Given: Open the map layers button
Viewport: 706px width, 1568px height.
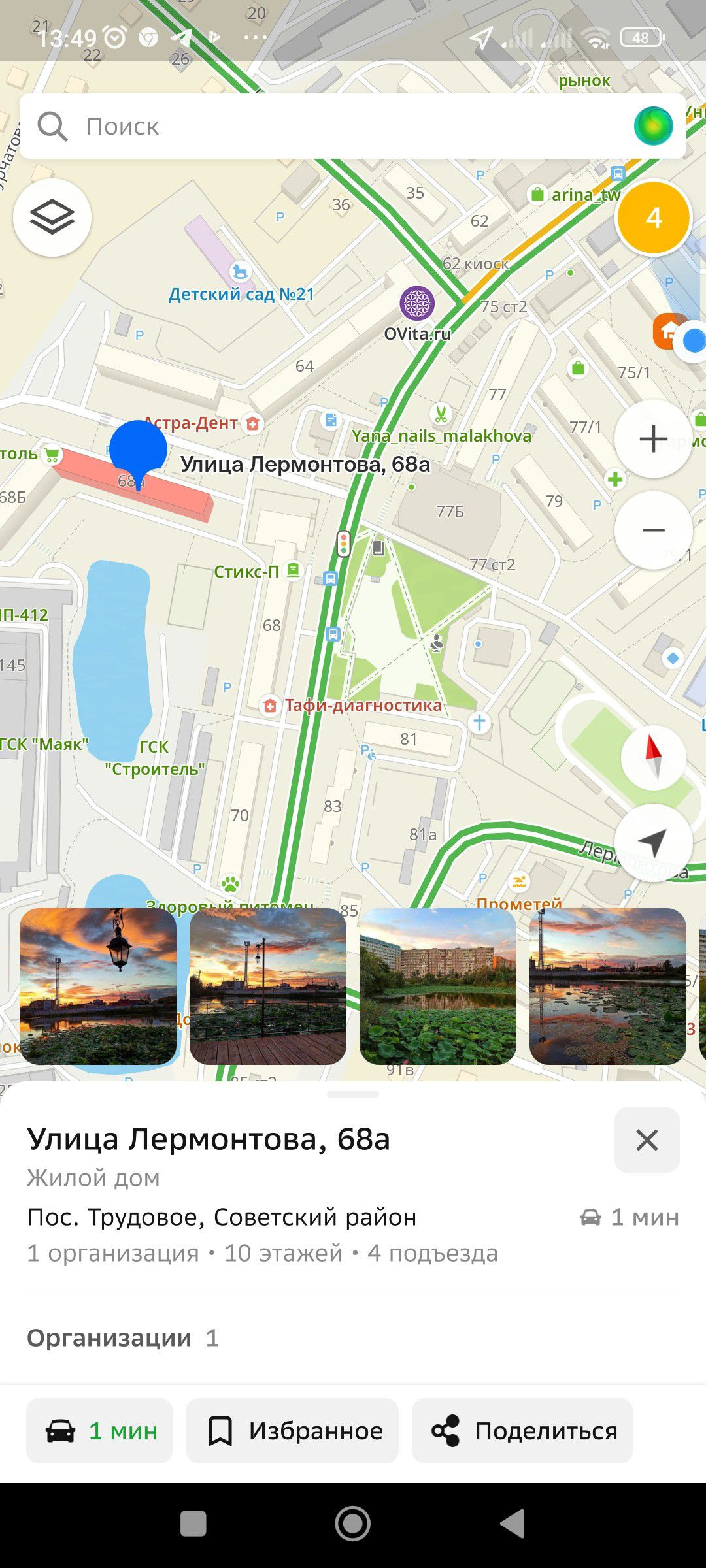Looking at the screenshot, I should (x=52, y=218).
